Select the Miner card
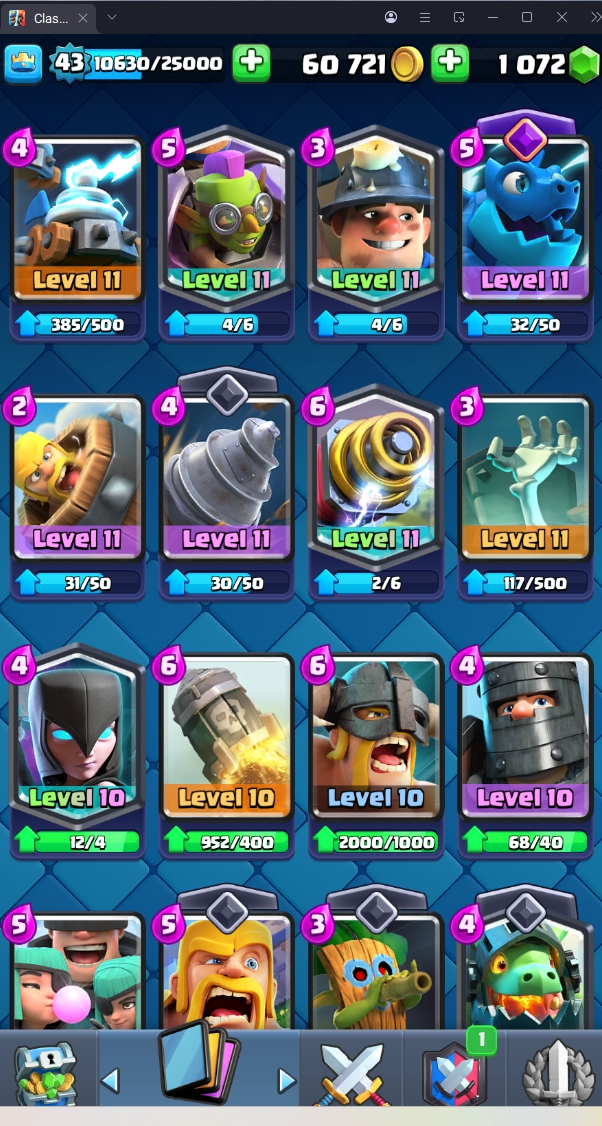Screen dimensions: 602x1126 (376, 220)
